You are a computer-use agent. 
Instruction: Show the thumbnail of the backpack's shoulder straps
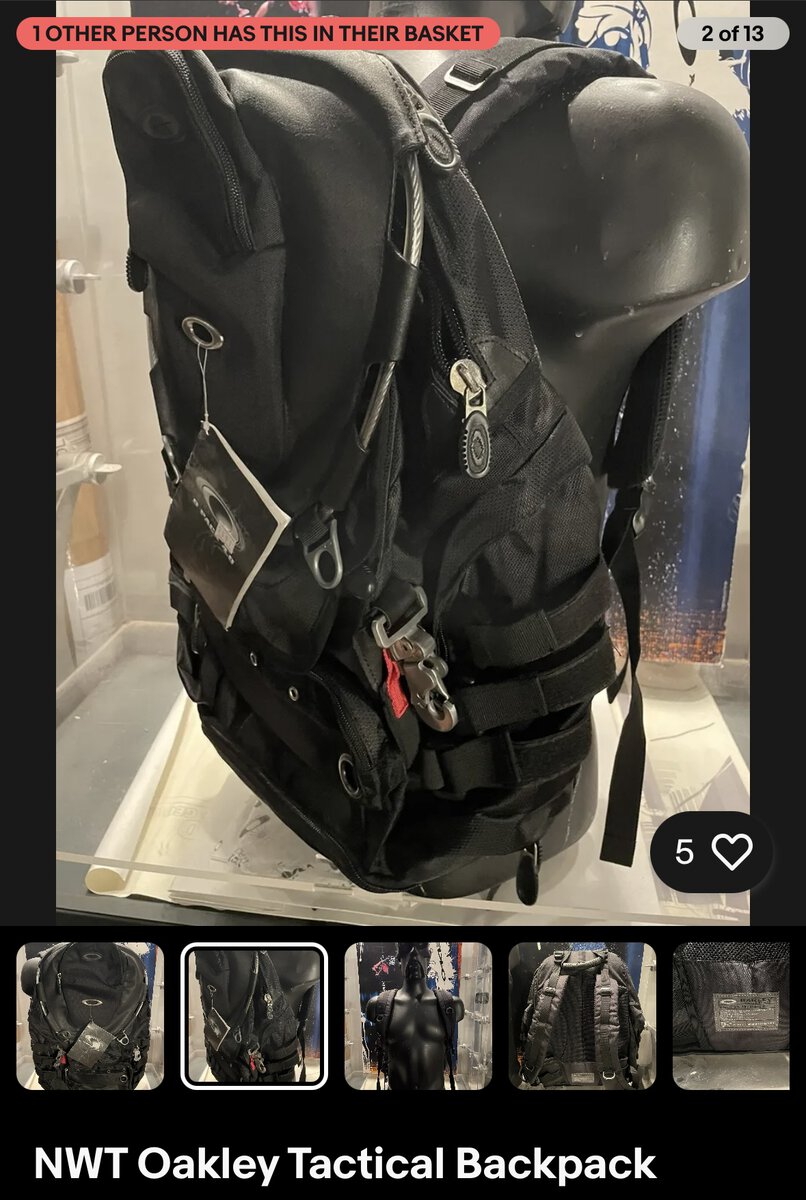click(x=582, y=1015)
